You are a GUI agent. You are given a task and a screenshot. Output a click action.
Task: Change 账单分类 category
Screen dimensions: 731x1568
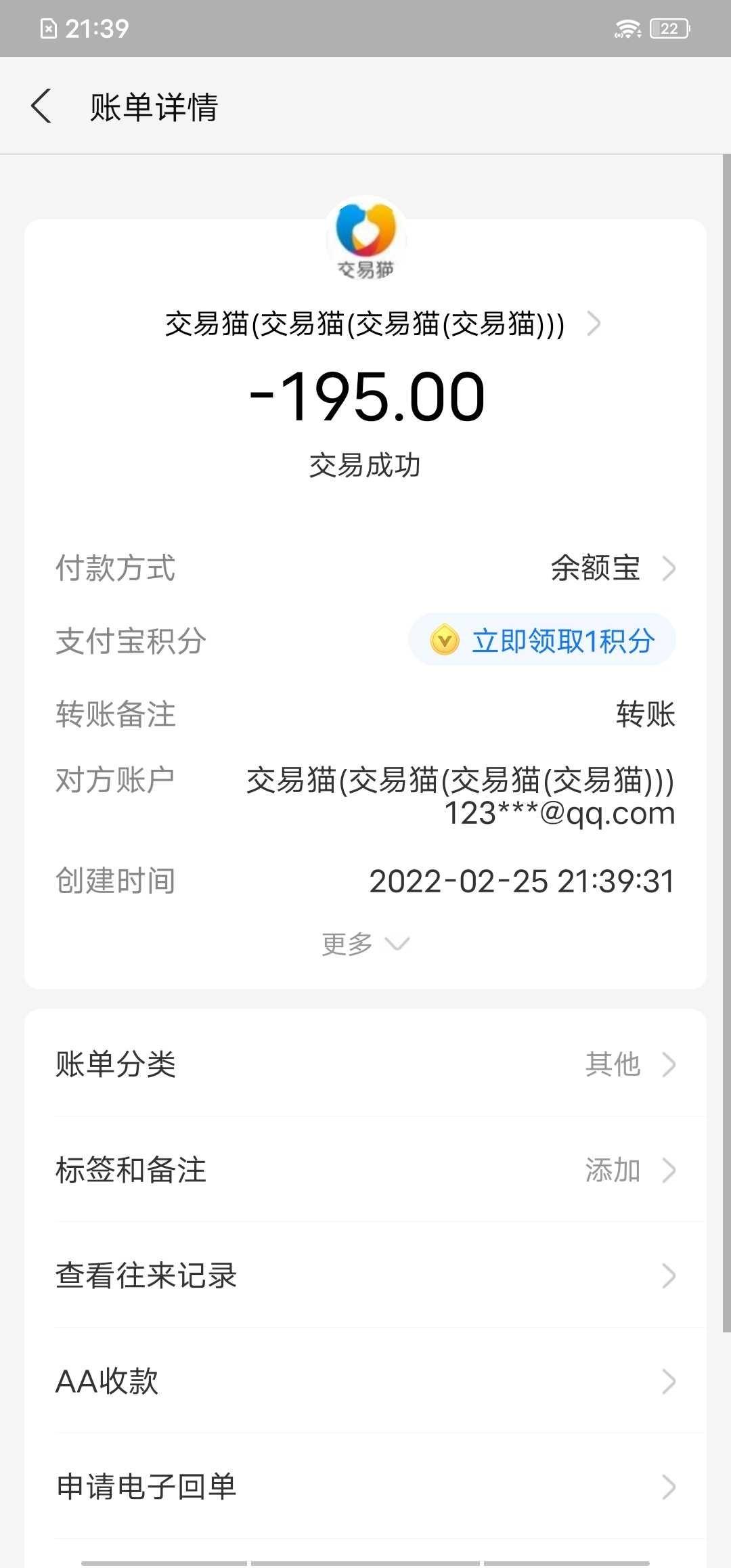coord(365,1064)
